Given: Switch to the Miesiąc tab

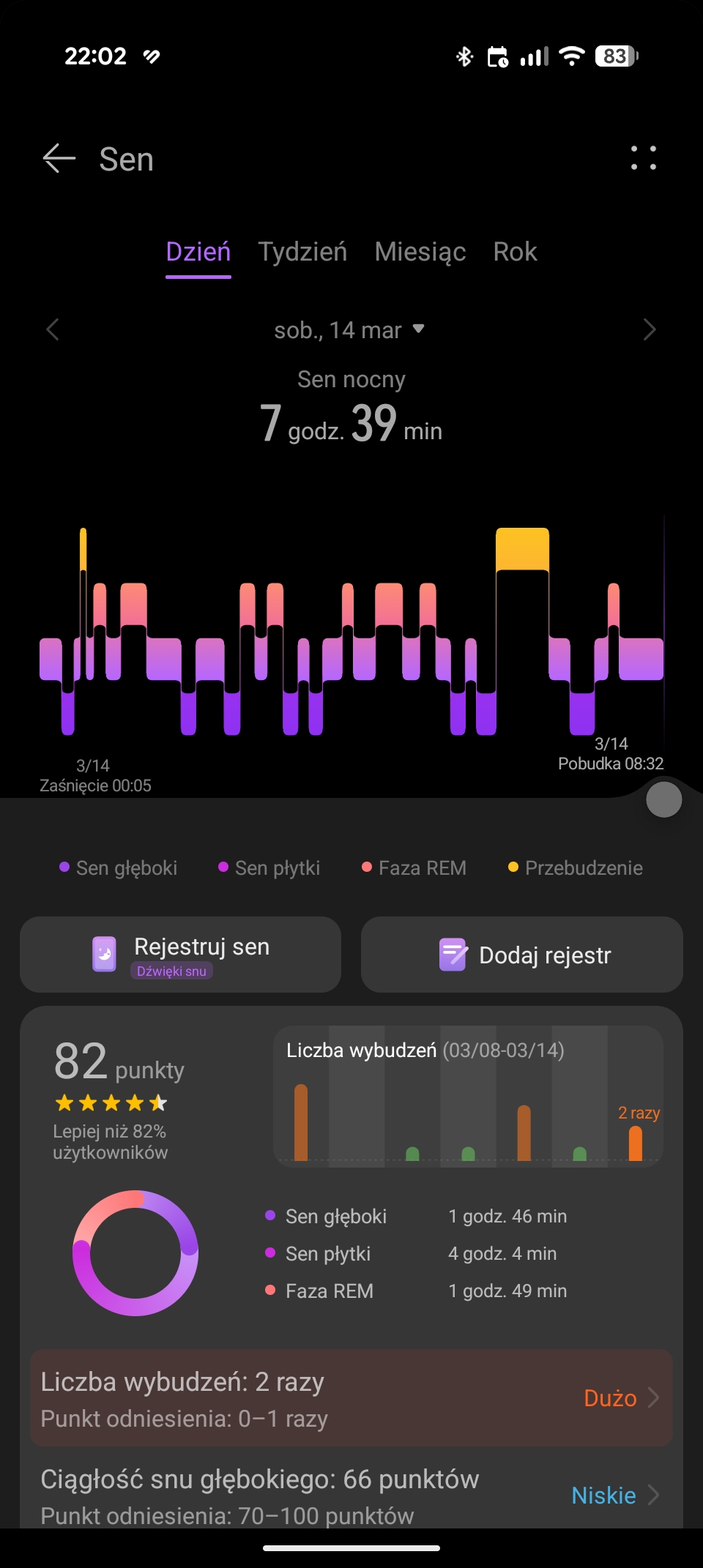Looking at the screenshot, I should click(x=420, y=252).
